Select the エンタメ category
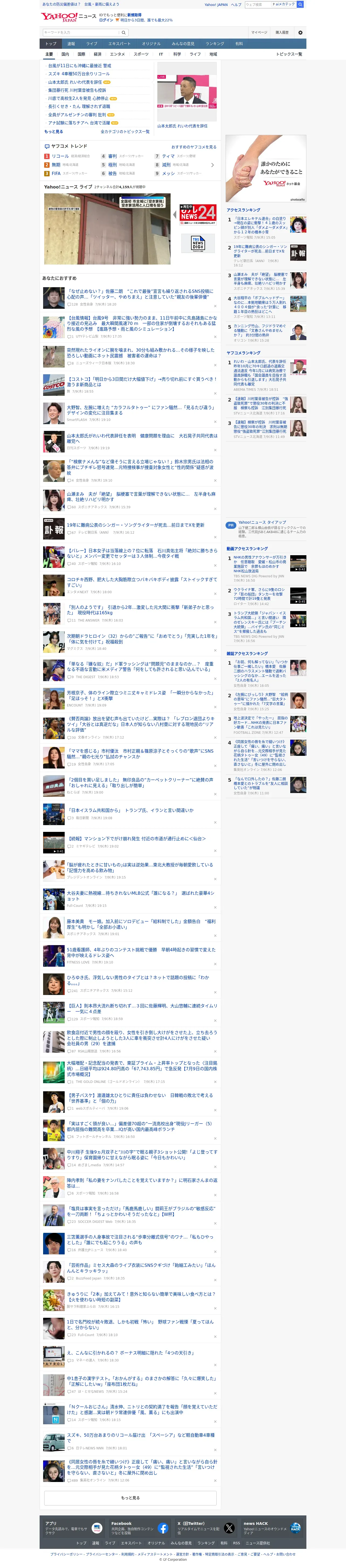The width and height of the screenshot is (346, 1568). coord(117,54)
